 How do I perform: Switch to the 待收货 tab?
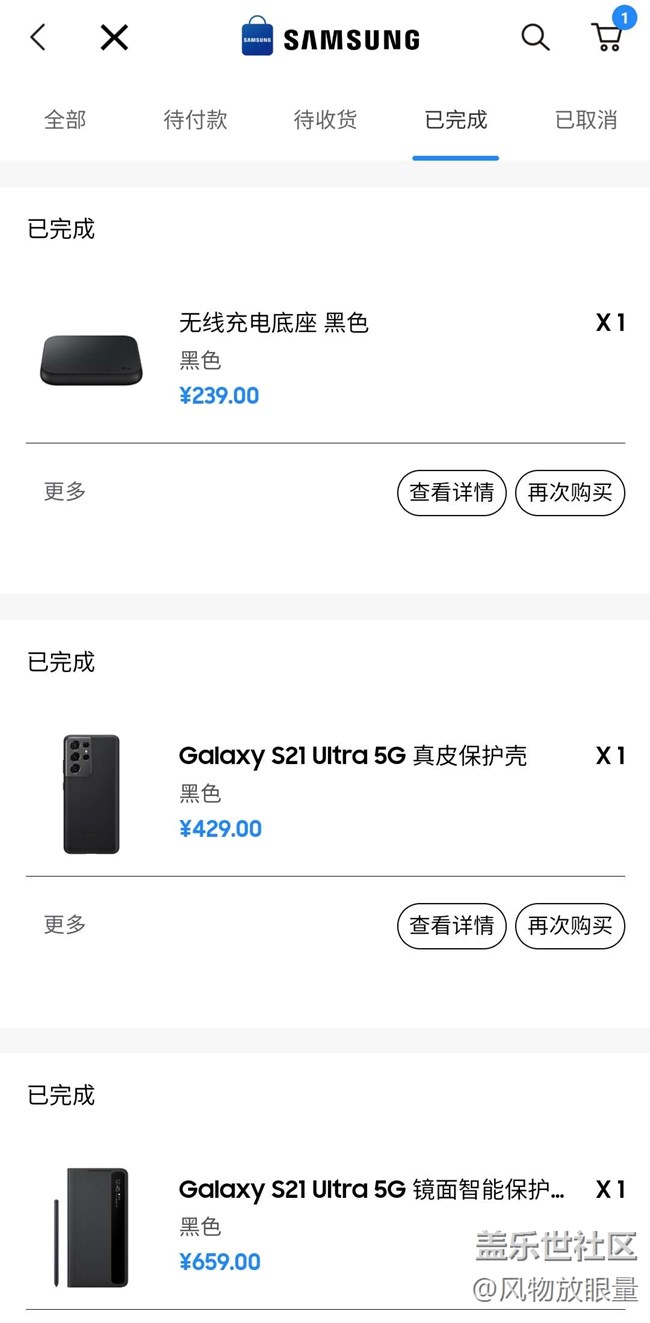click(x=325, y=120)
